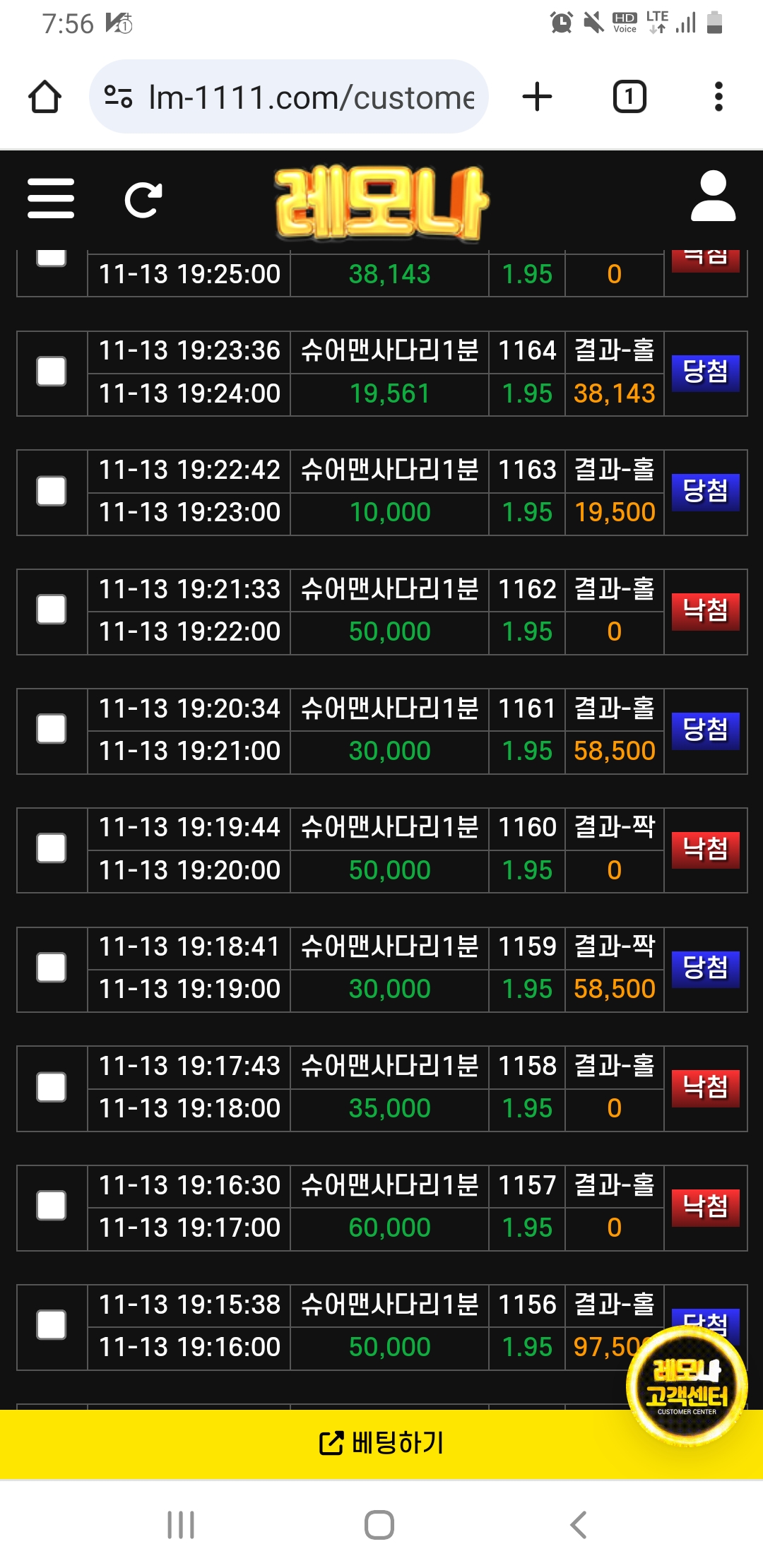The width and height of the screenshot is (763, 1568).
Task: Open the browser tab switcher
Action: point(629,97)
